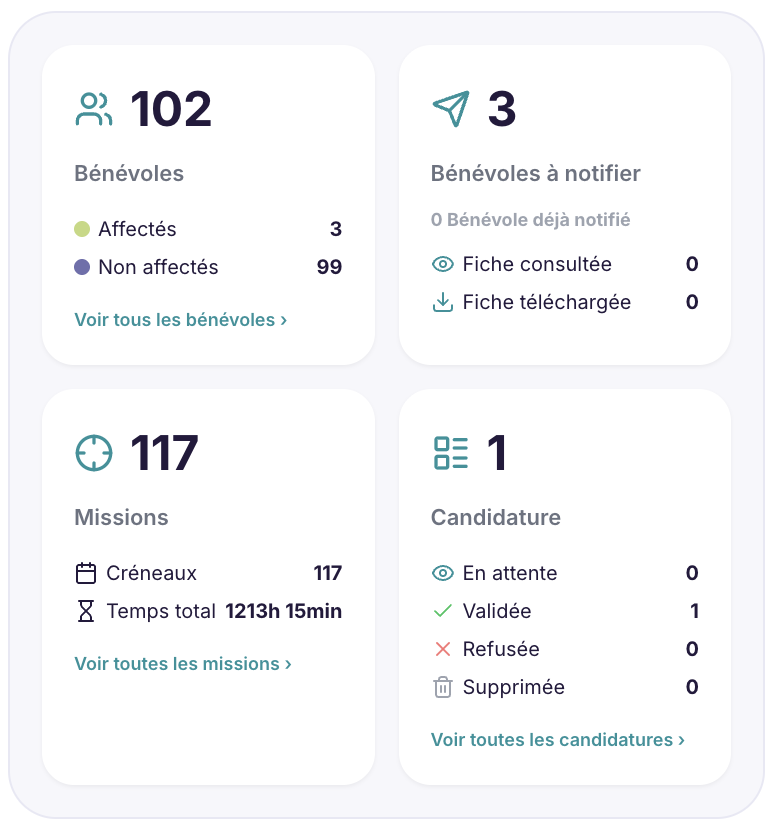Click the trash icon next to Supprimée

442,687
